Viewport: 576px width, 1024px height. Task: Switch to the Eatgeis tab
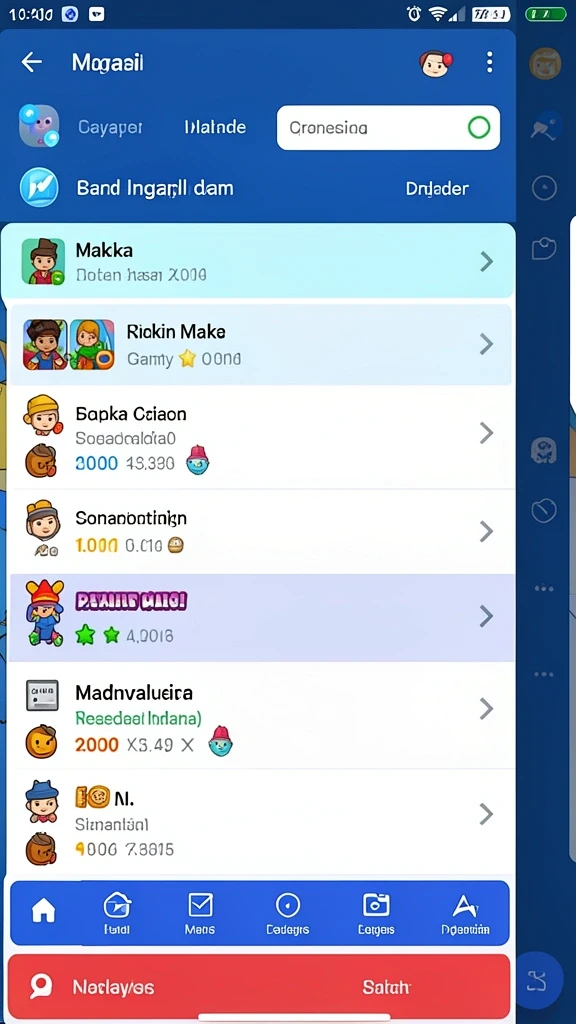[x=376, y=913]
